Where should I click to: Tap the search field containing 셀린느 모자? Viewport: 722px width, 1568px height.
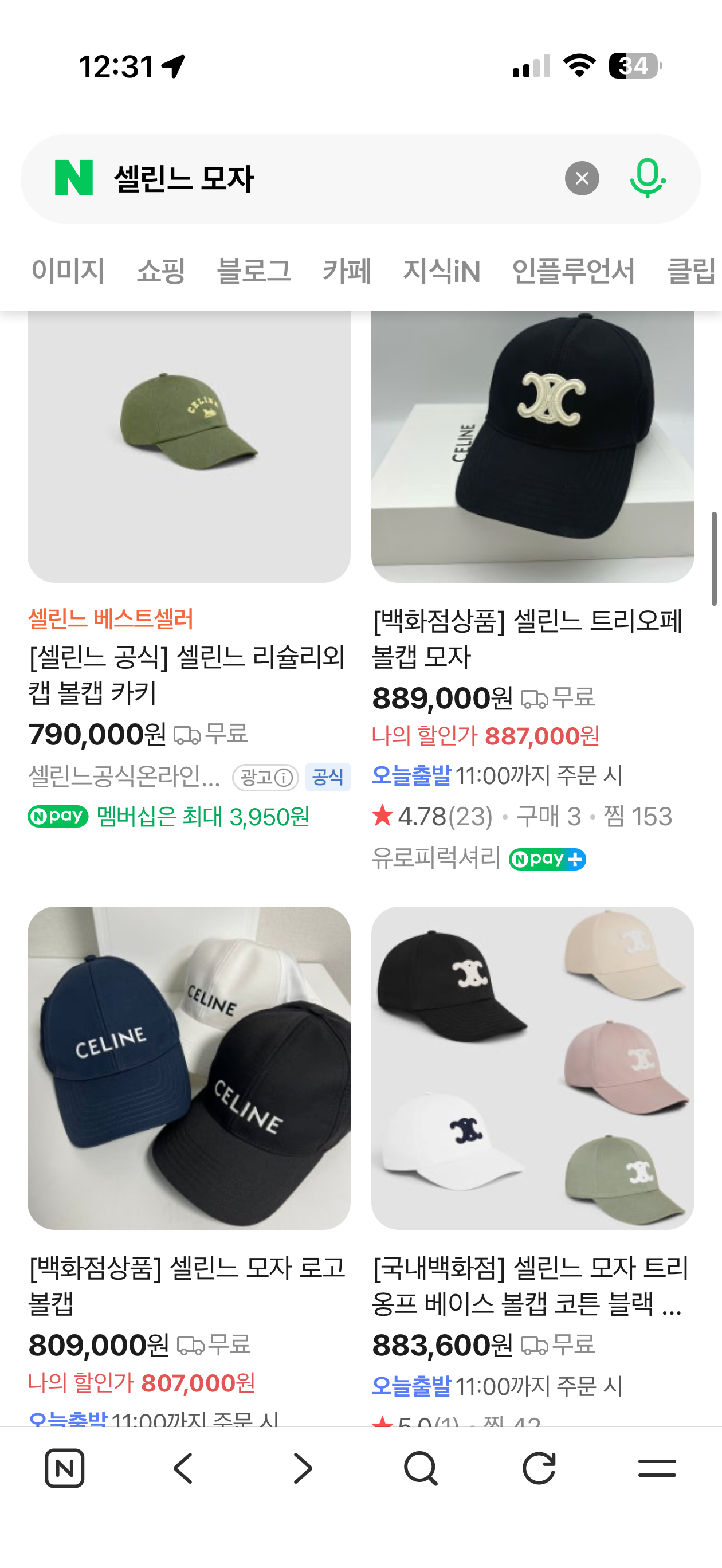coord(329,179)
